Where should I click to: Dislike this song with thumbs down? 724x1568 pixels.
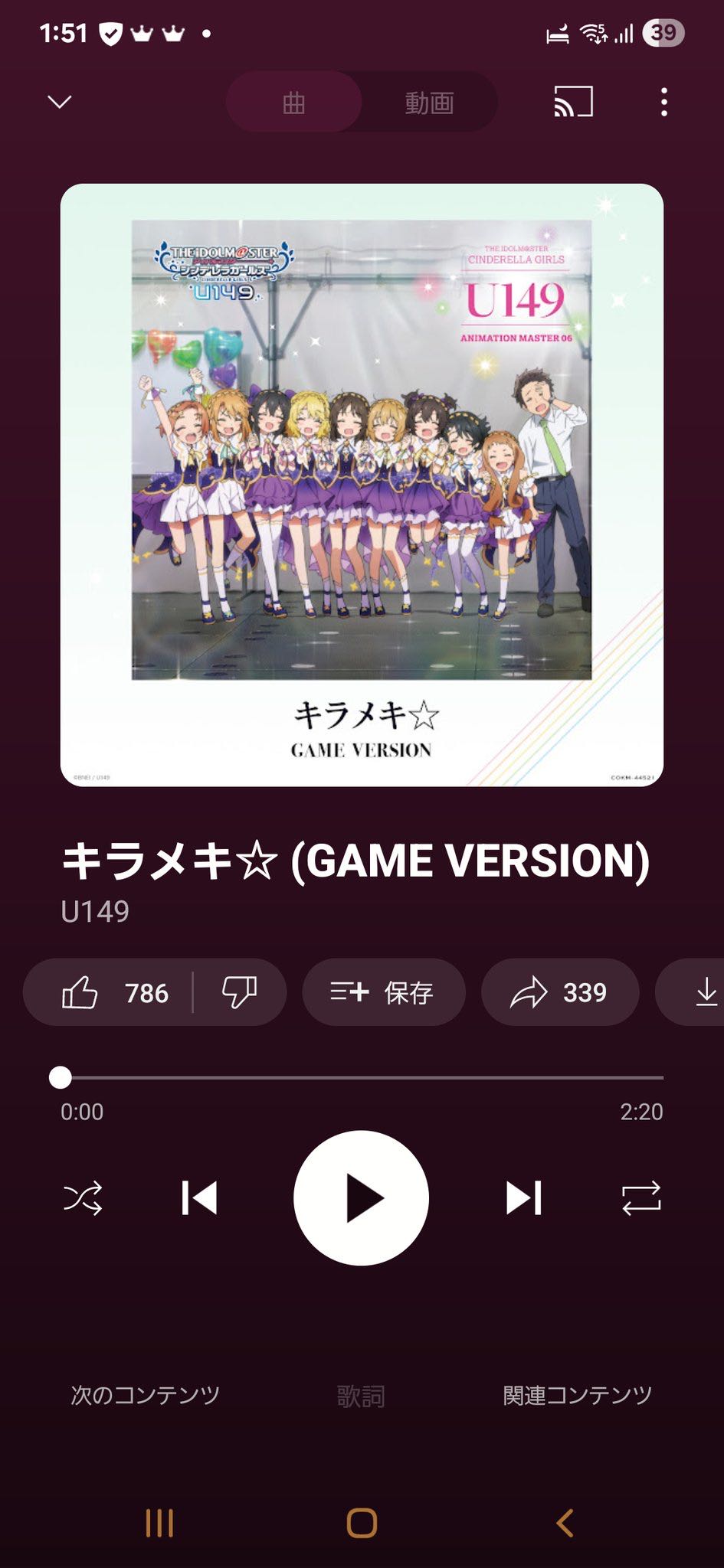(x=239, y=992)
